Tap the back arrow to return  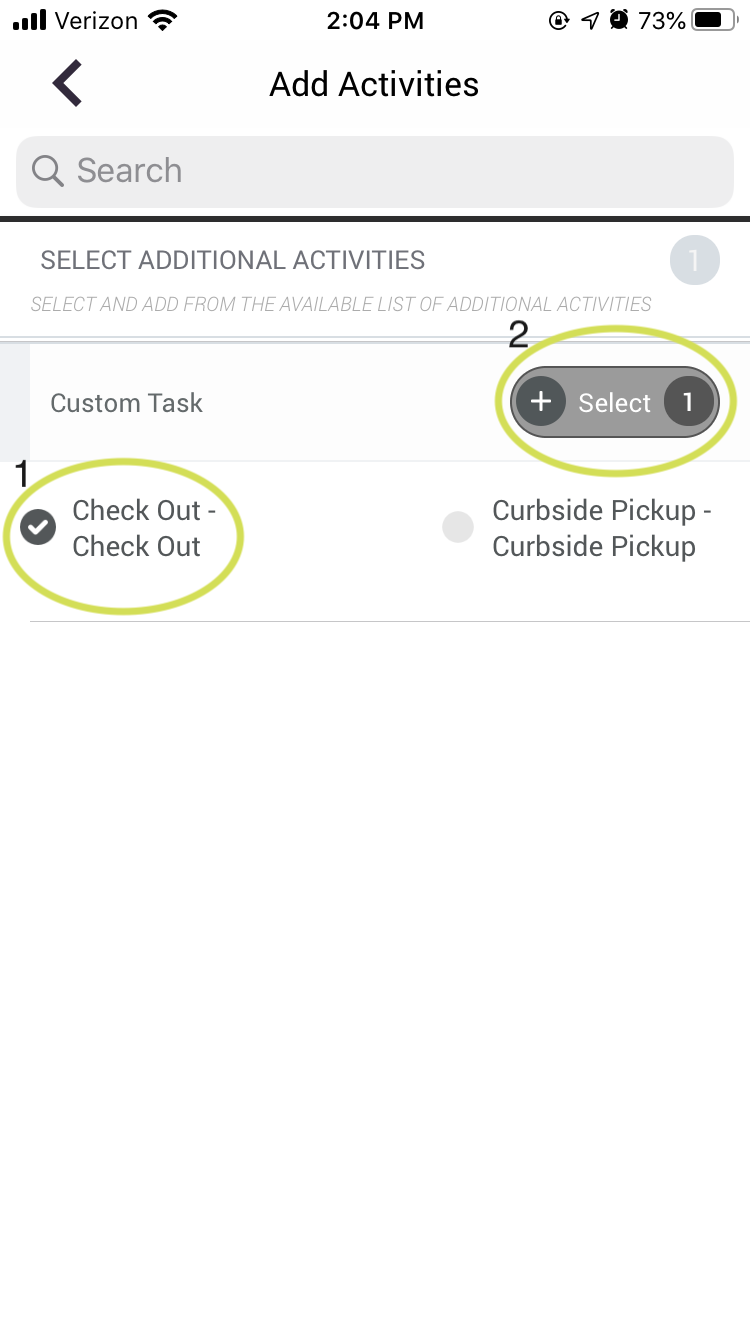pos(66,83)
